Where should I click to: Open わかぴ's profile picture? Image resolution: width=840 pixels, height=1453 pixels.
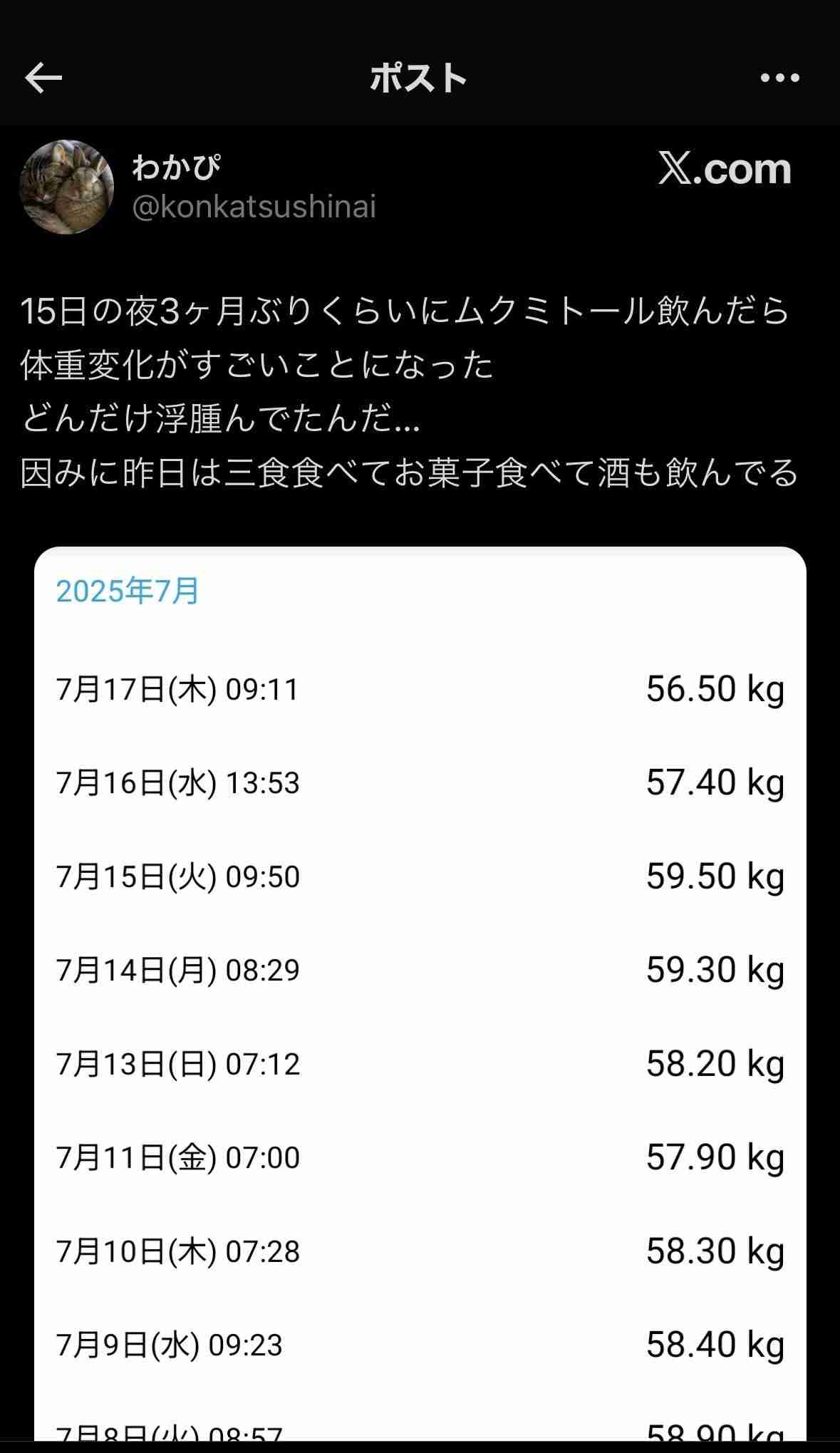(66, 187)
